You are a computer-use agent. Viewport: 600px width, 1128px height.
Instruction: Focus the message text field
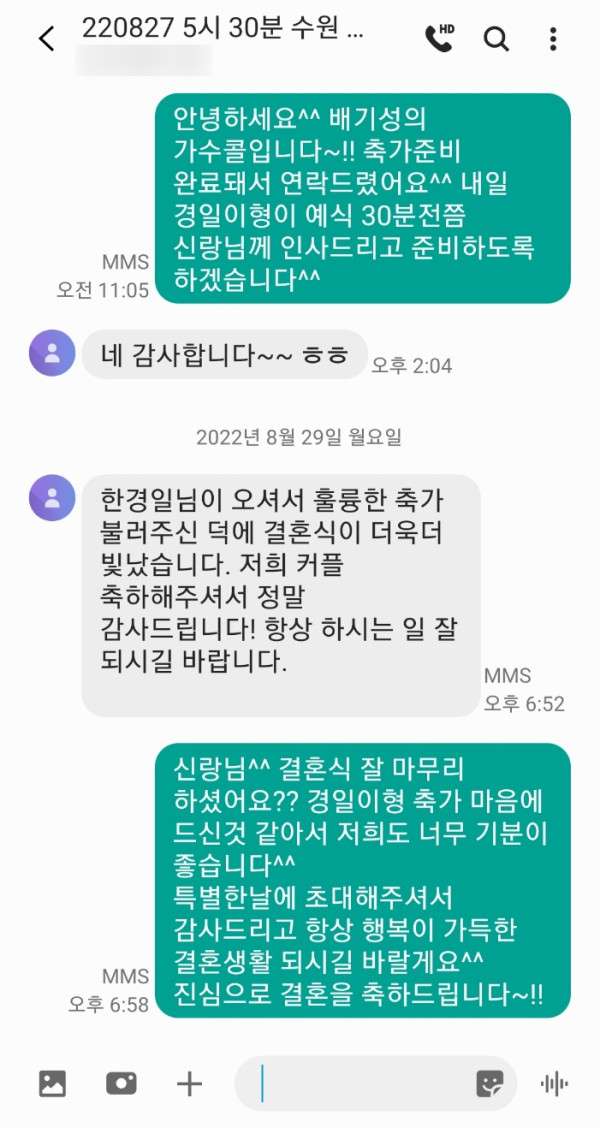[360, 1083]
